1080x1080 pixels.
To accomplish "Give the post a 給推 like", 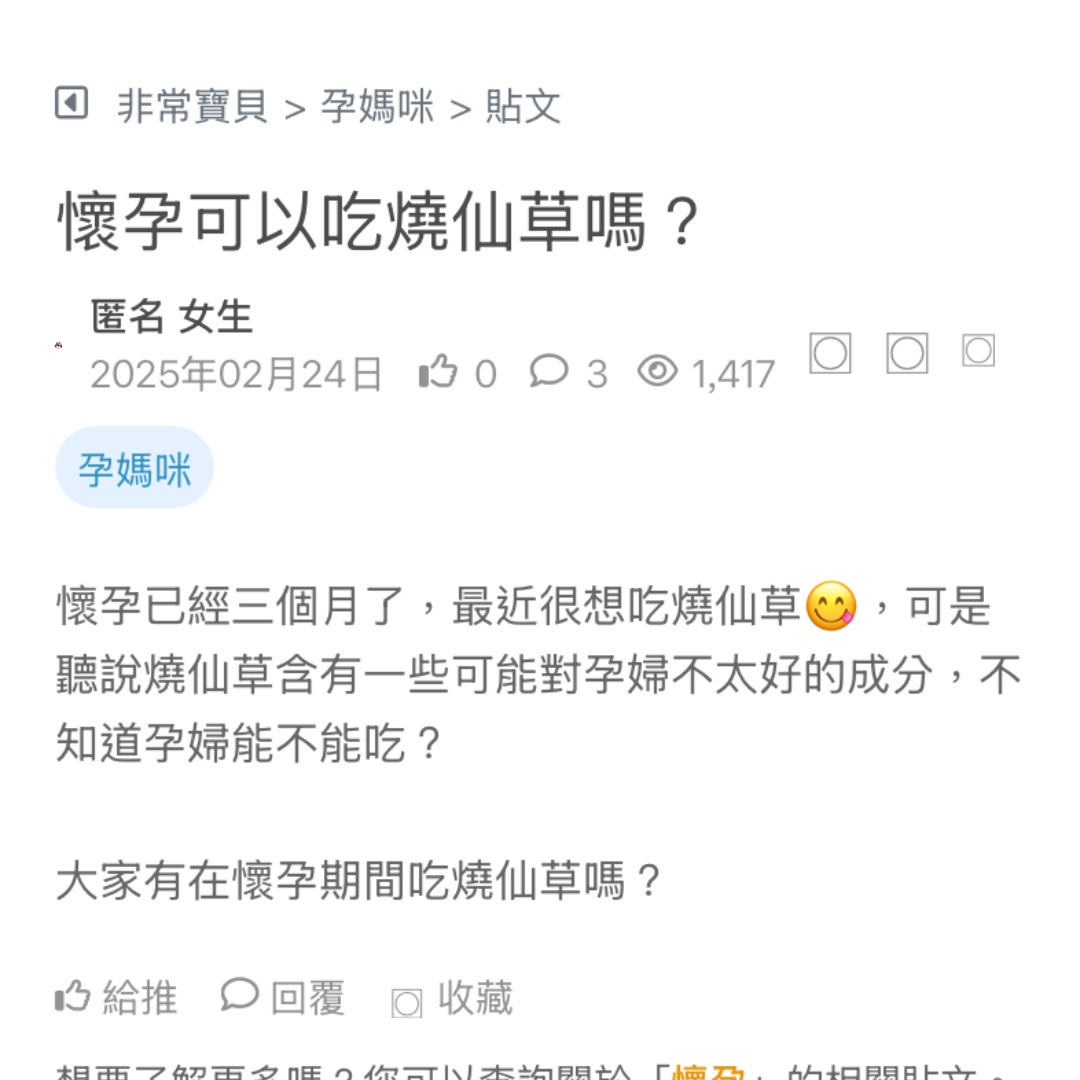I will 117,998.
